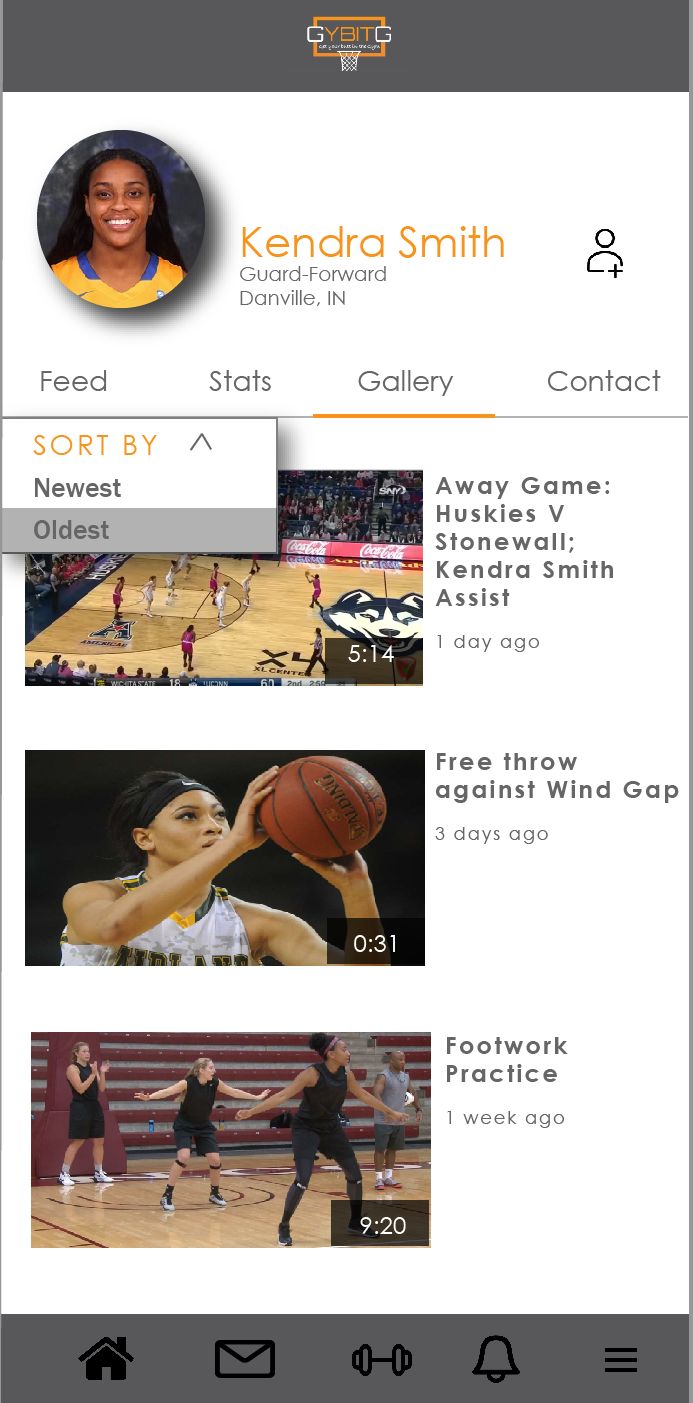Go to the home screen icon

(106, 1359)
